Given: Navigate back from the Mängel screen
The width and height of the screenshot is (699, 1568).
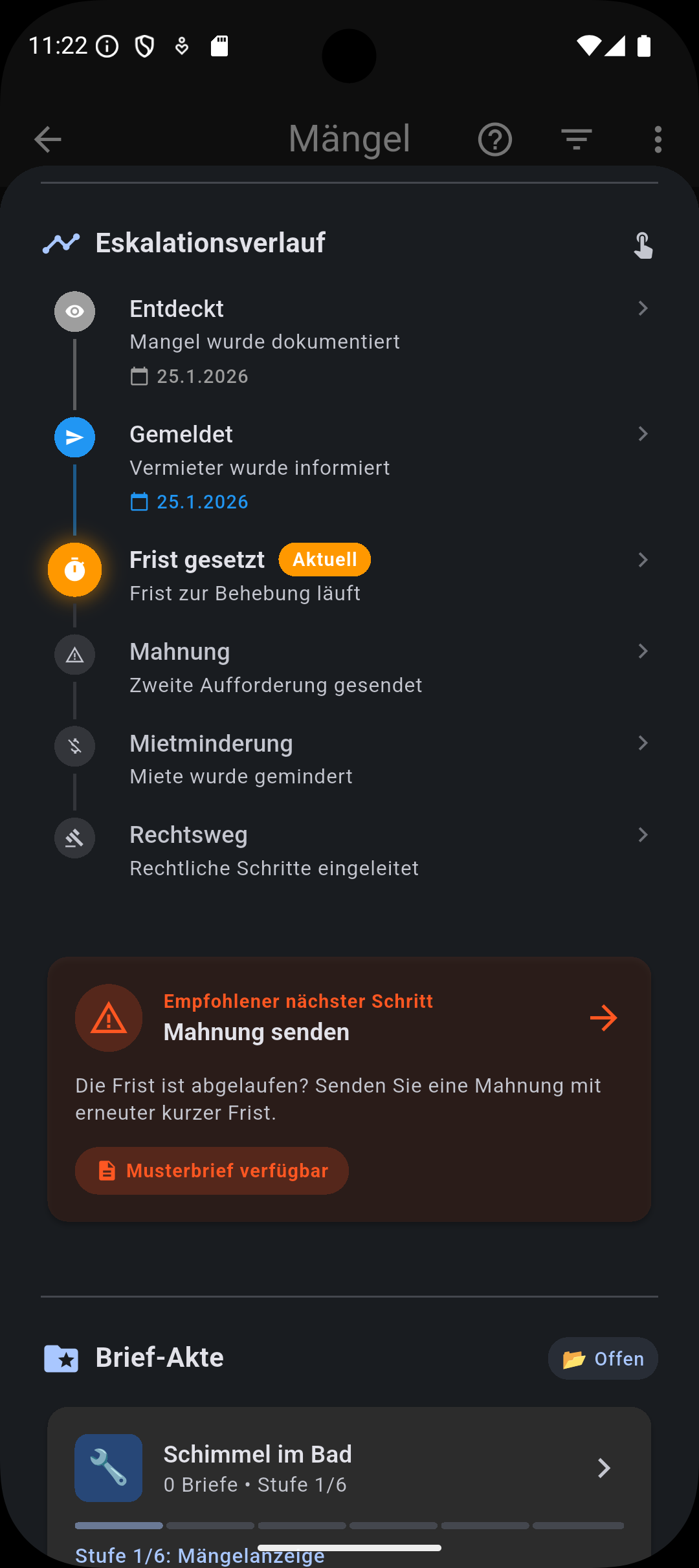Looking at the screenshot, I should pyautogui.click(x=47, y=138).
